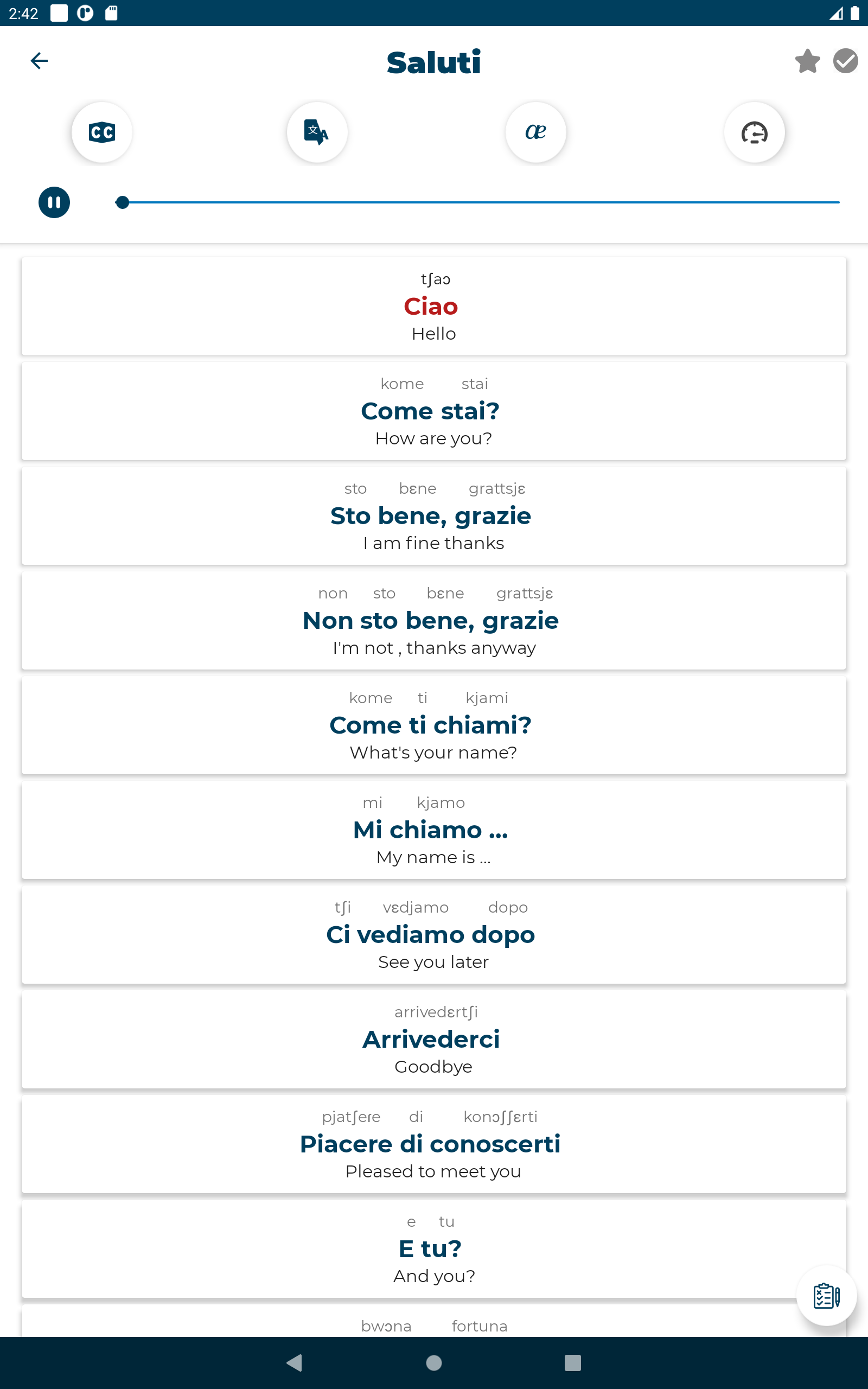Tap the system home button
This screenshot has height=1389, width=868.
[434, 1362]
